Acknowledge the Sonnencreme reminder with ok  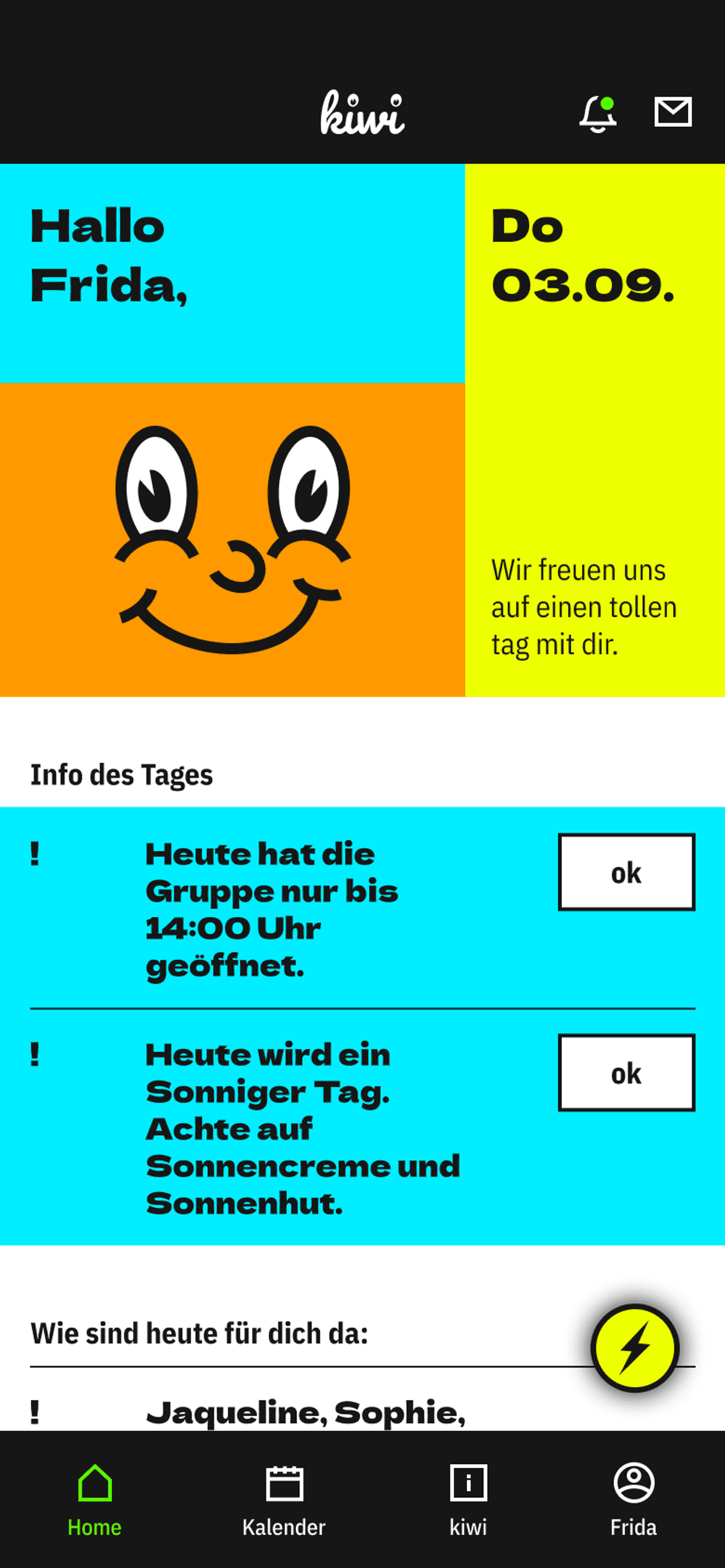[627, 1073]
